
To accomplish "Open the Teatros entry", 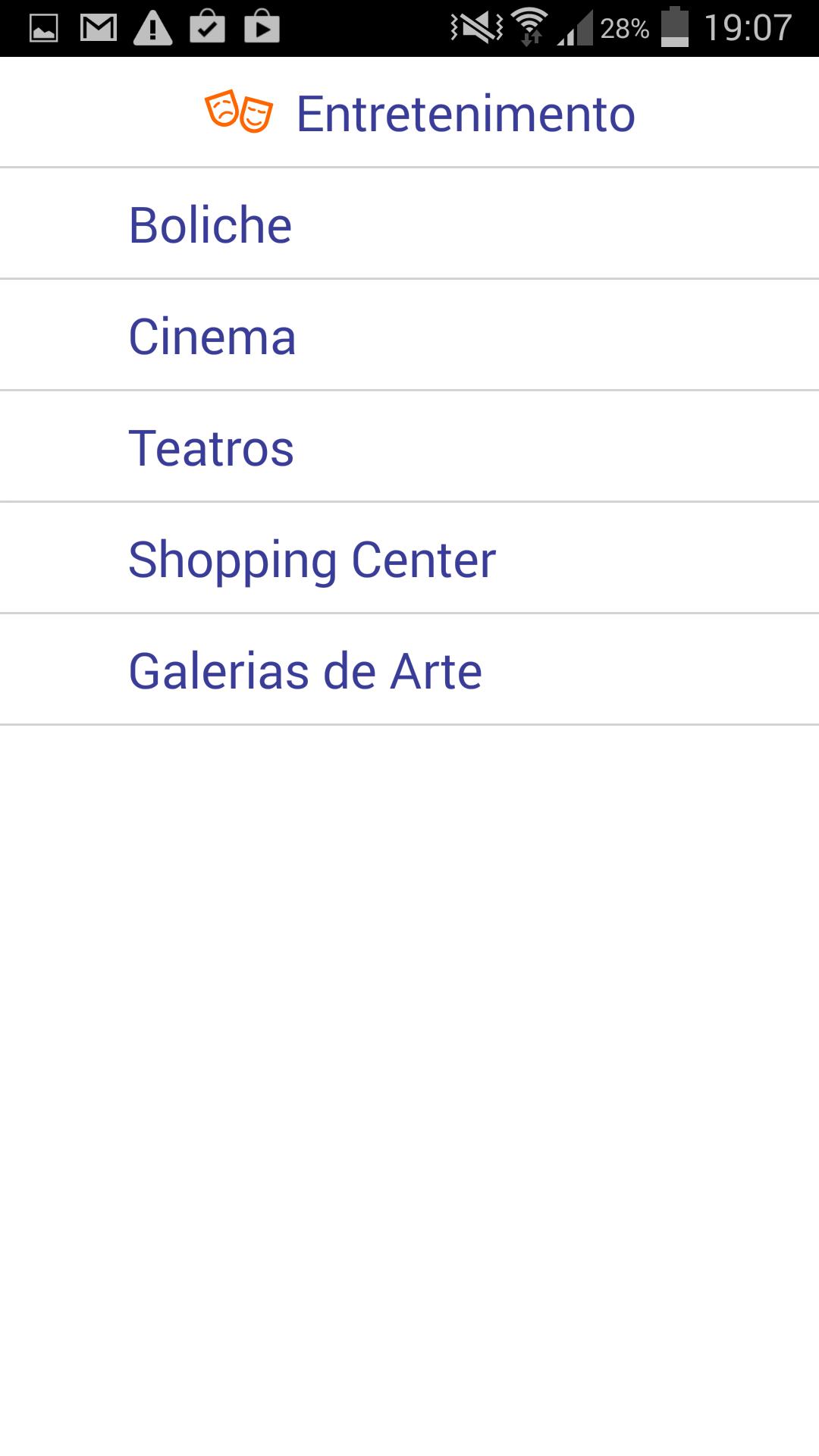I will pos(409,447).
